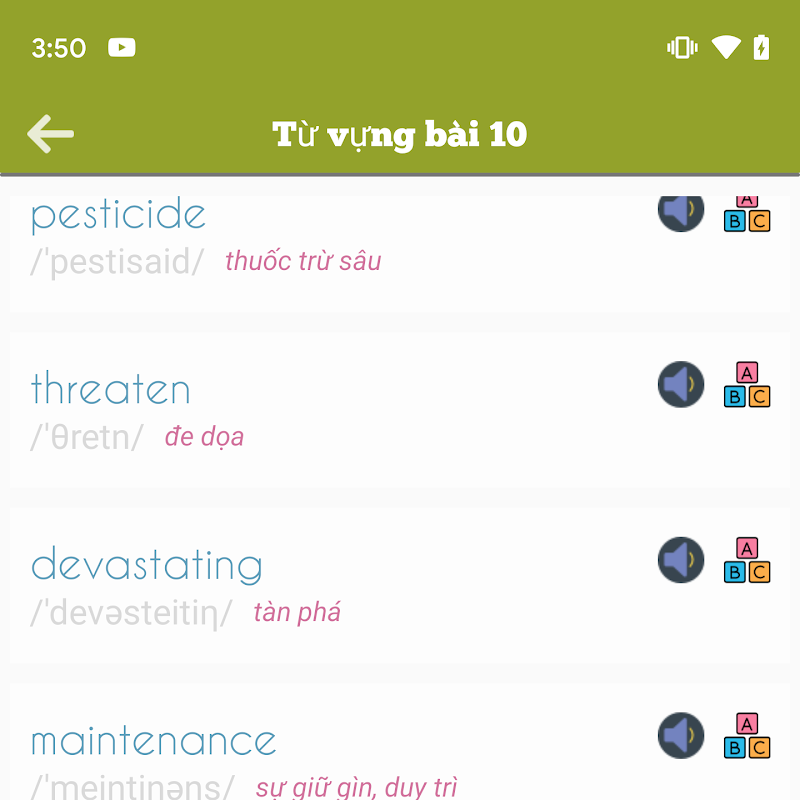The width and height of the screenshot is (800, 800).
Task: Open ABC blocks icon for maintenance
Action: click(747, 736)
